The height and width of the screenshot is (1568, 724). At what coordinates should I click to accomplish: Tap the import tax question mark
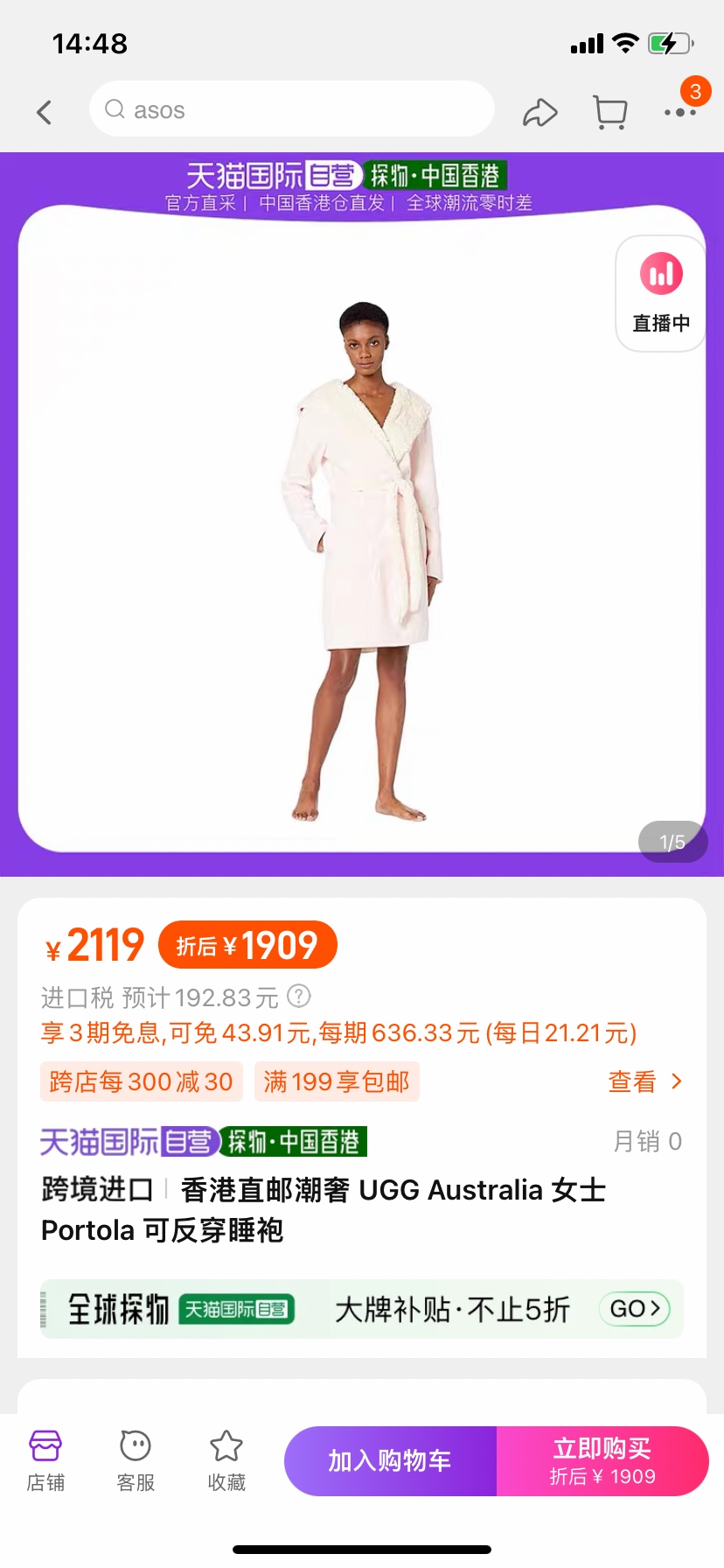point(299,997)
